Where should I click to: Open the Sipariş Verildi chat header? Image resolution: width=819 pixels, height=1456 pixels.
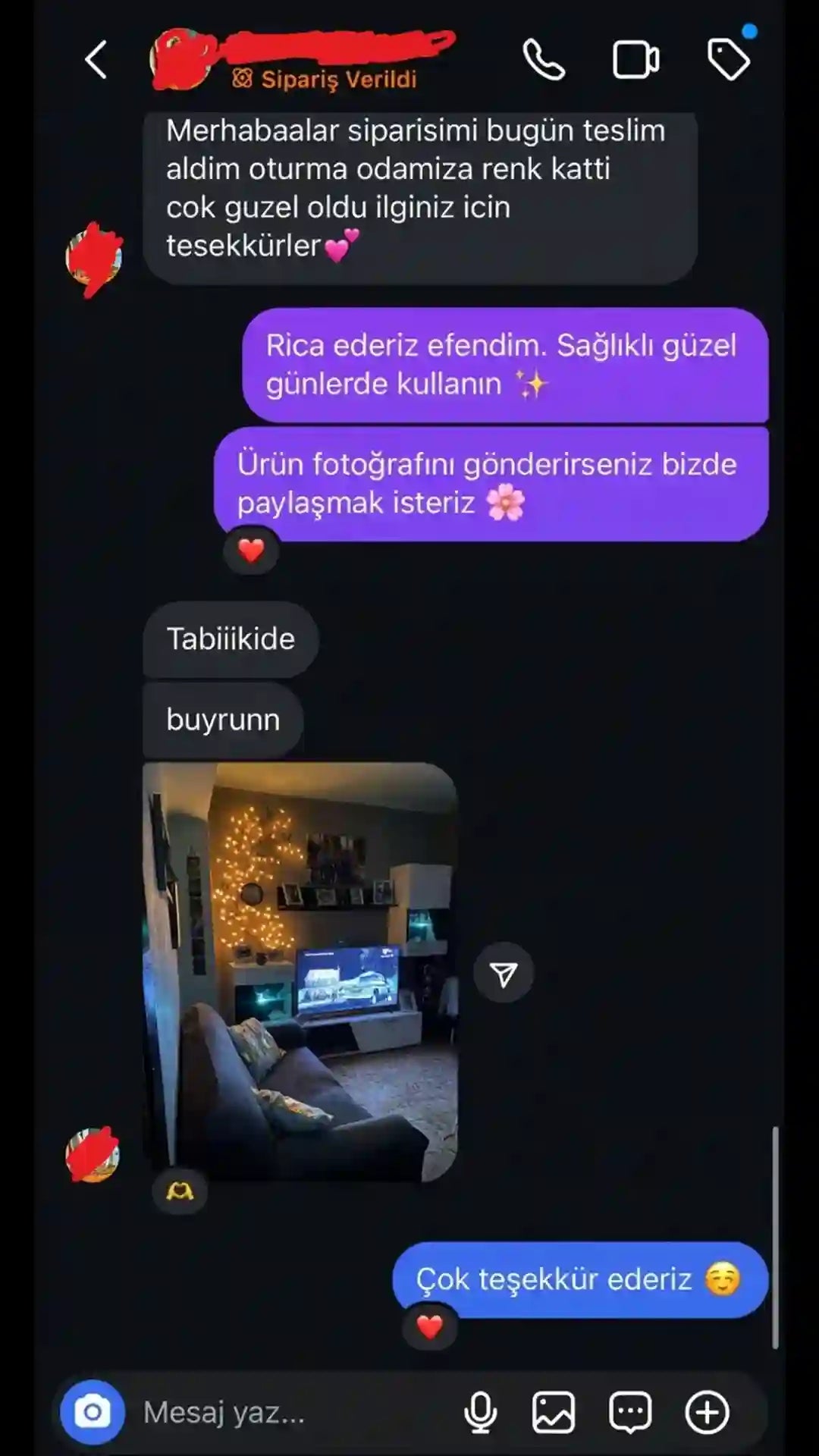click(326, 78)
